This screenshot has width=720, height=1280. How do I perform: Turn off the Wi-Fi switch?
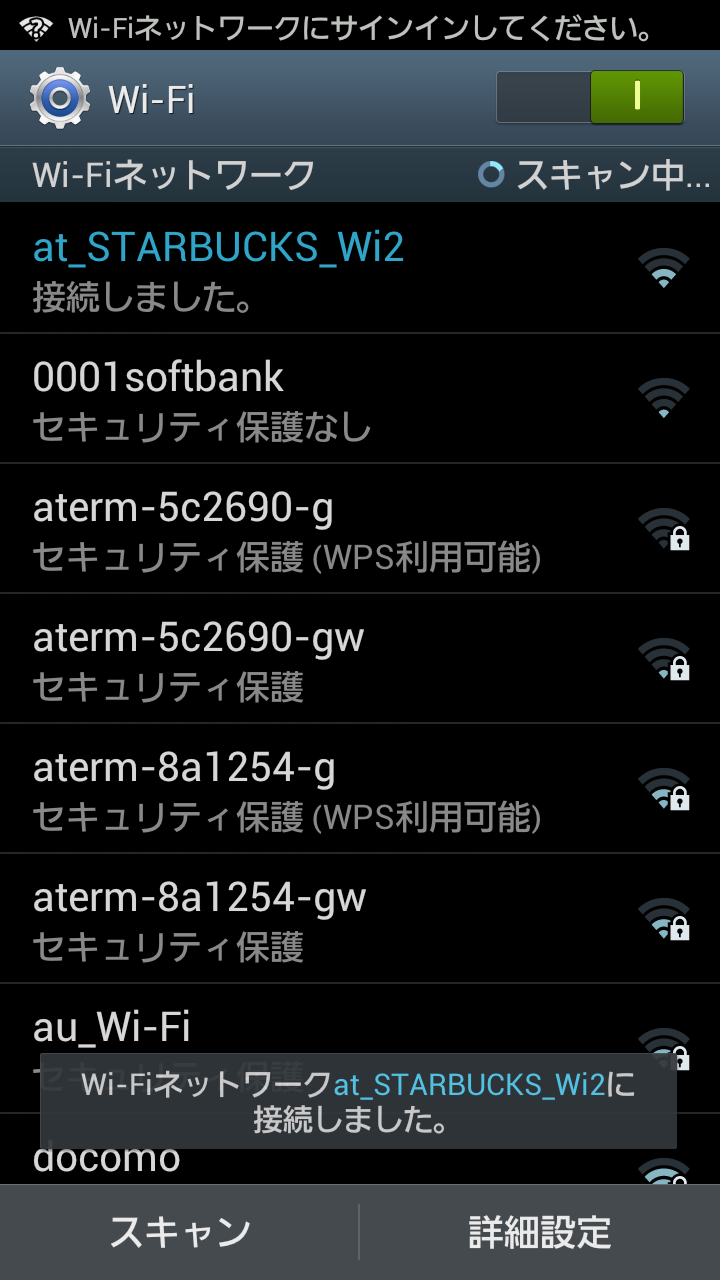pyautogui.click(x=590, y=97)
